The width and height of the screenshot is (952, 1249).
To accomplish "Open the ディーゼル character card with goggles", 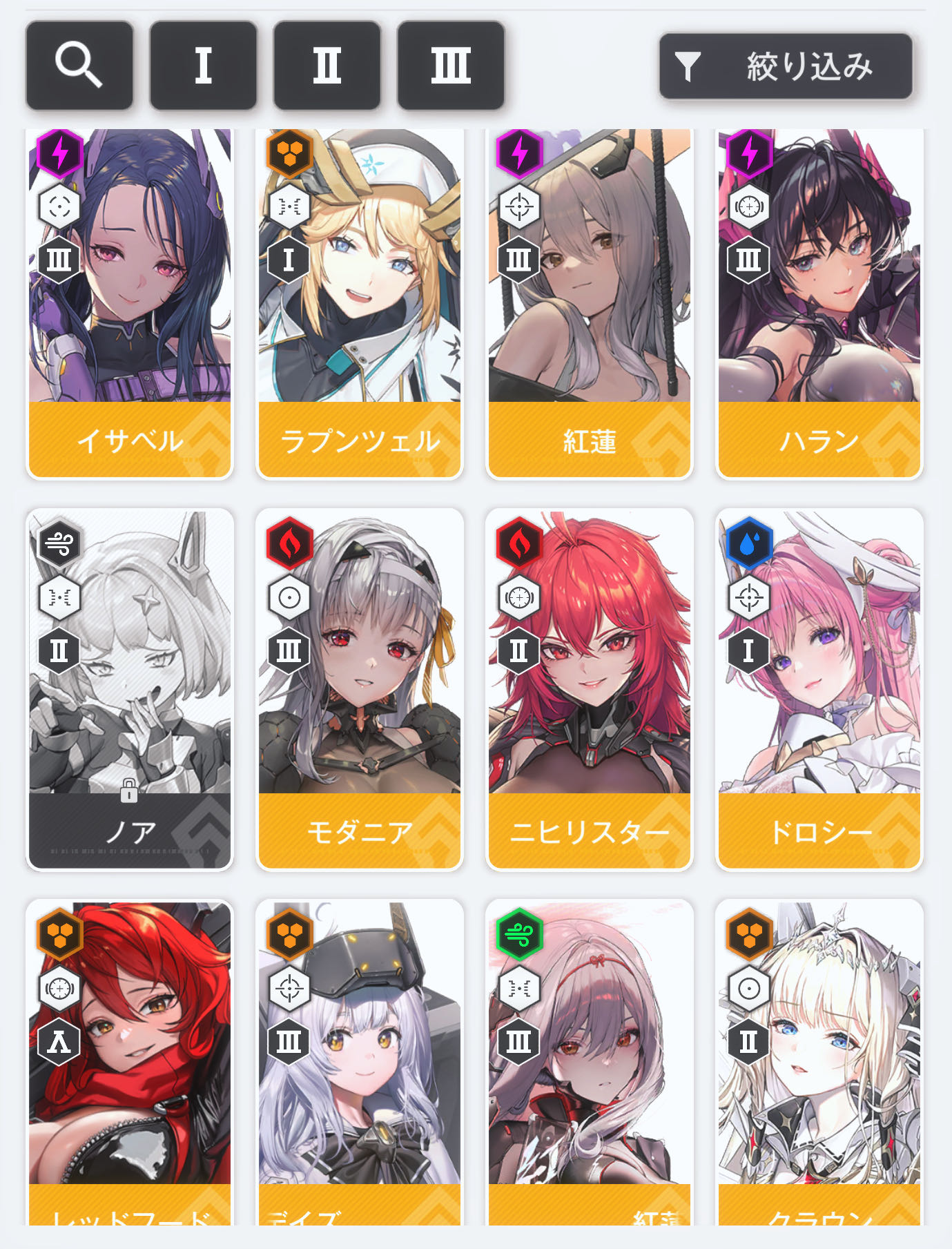I will [359, 1063].
